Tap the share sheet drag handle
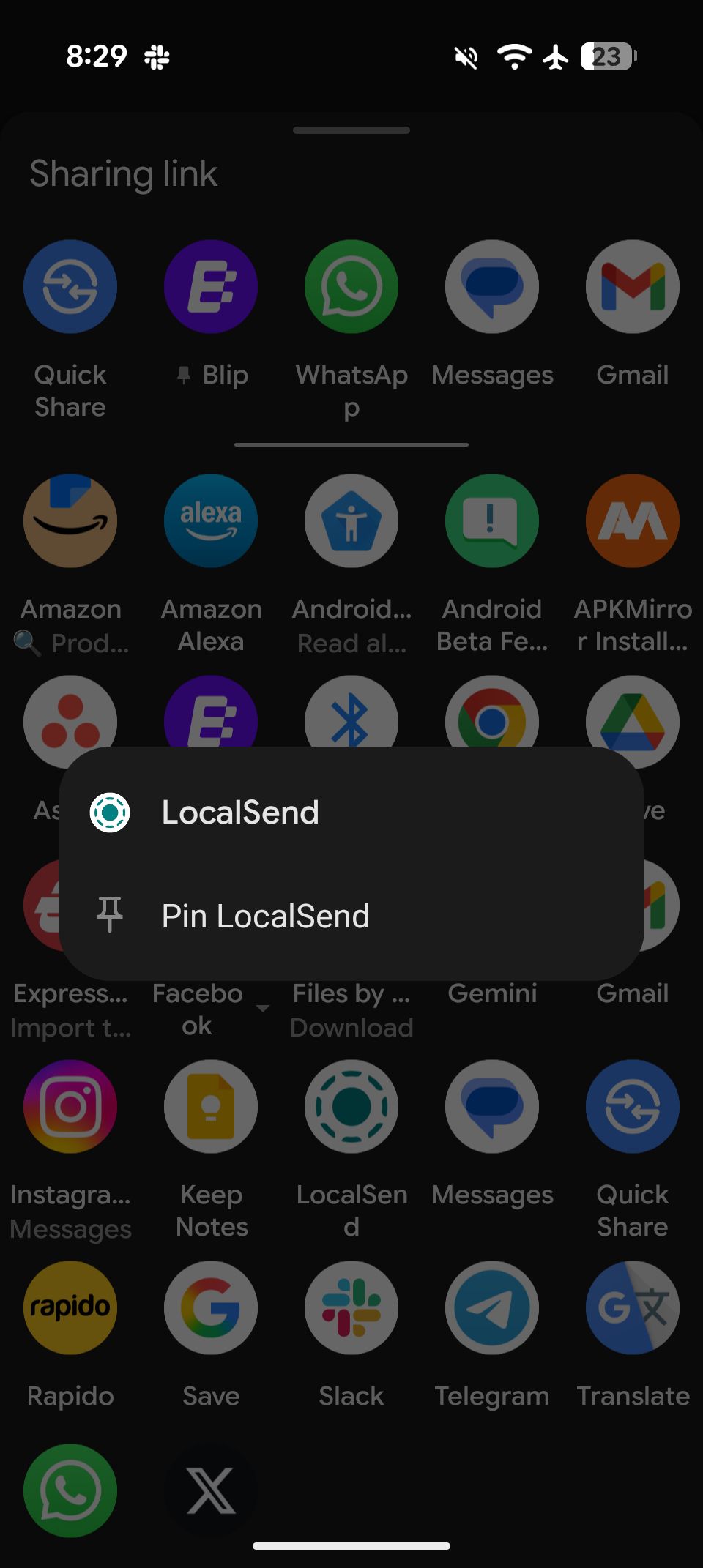Image resolution: width=703 pixels, height=1568 pixels. (x=351, y=130)
